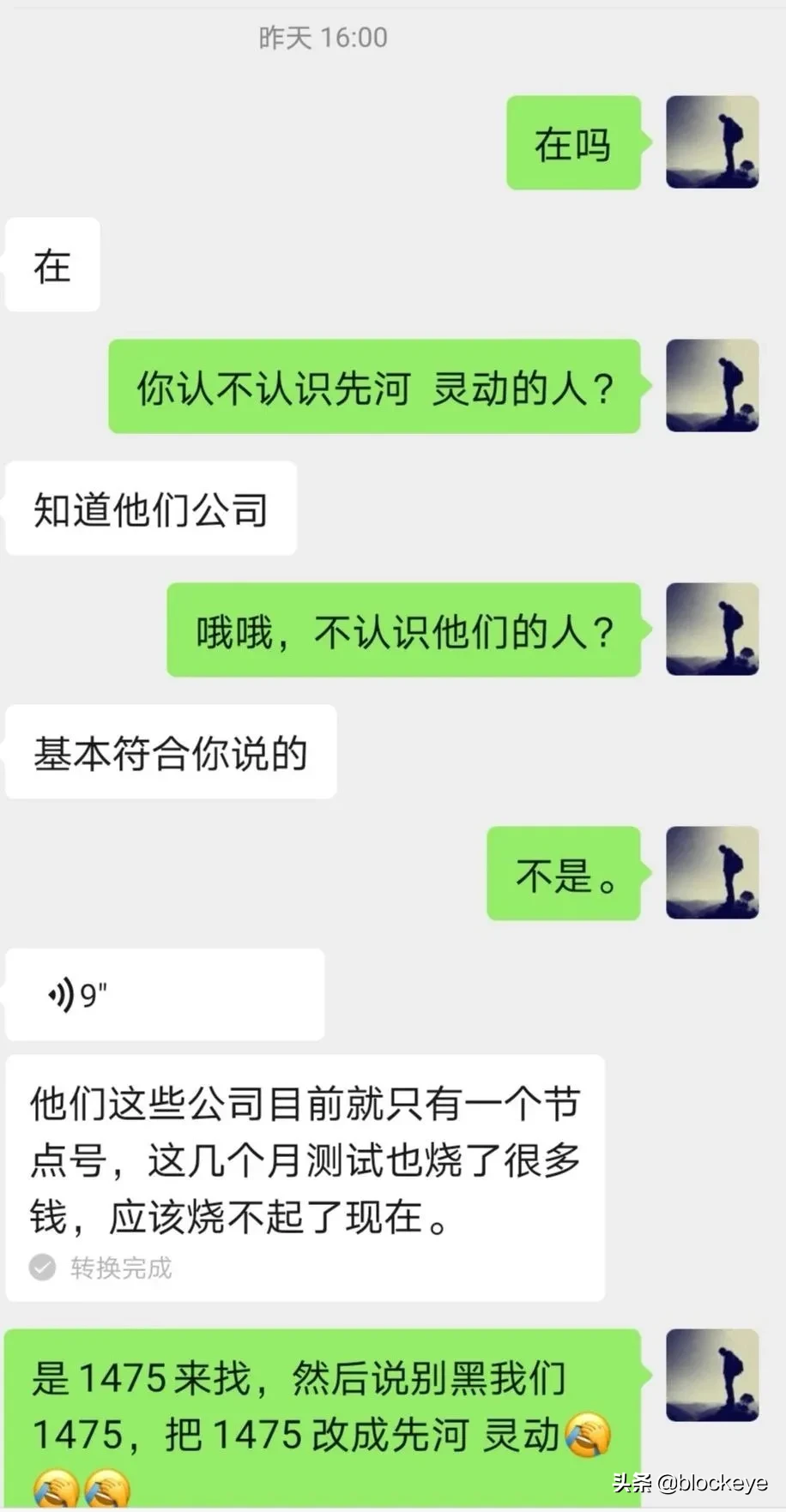786x1512 pixels.
Task: Tap the avatar beside 哦哦，不认识他们的人？
Action: [x=711, y=629]
